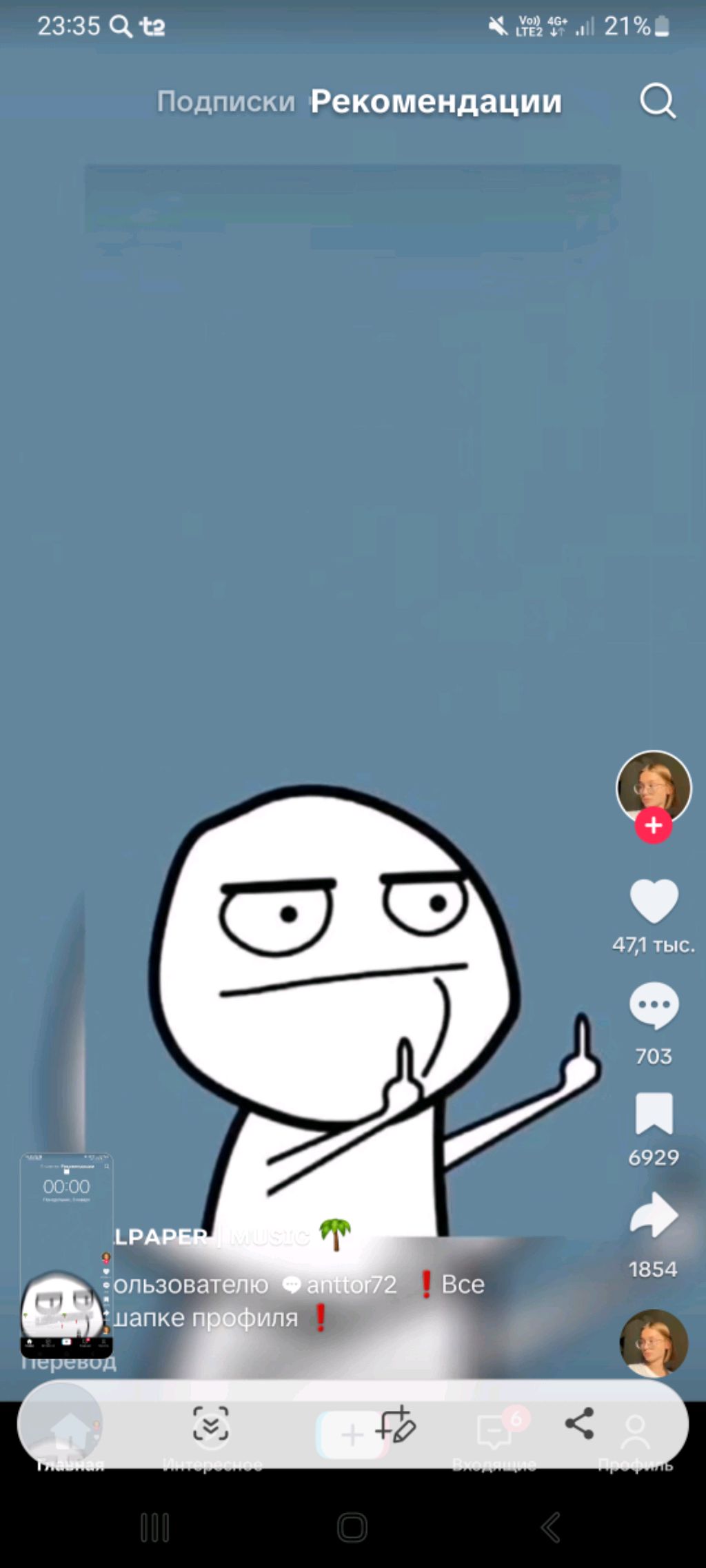The image size is (706, 1568).
Task: Bookmark this video to favorites
Action: (653, 1113)
